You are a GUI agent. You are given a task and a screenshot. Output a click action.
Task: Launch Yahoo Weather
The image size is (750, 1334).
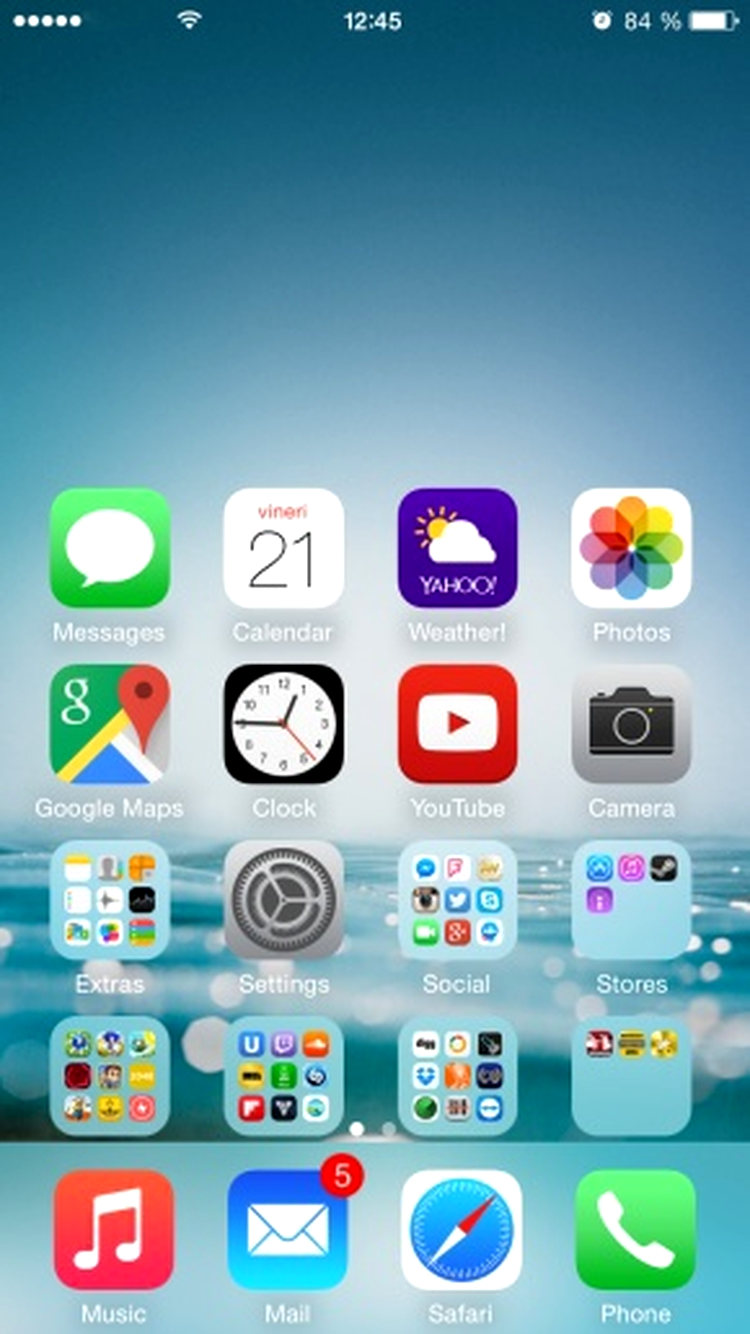(x=457, y=548)
